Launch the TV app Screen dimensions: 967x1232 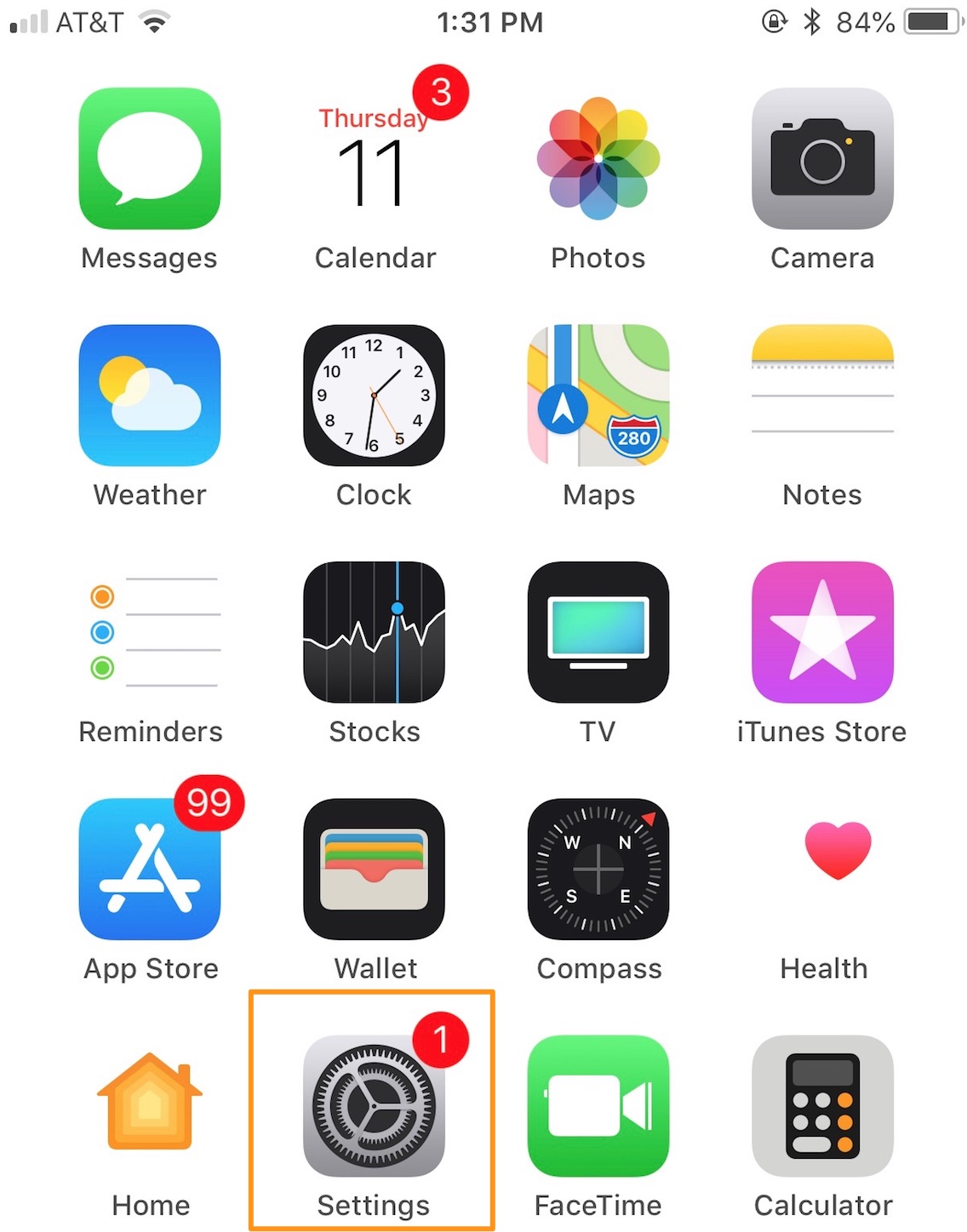tap(598, 632)
